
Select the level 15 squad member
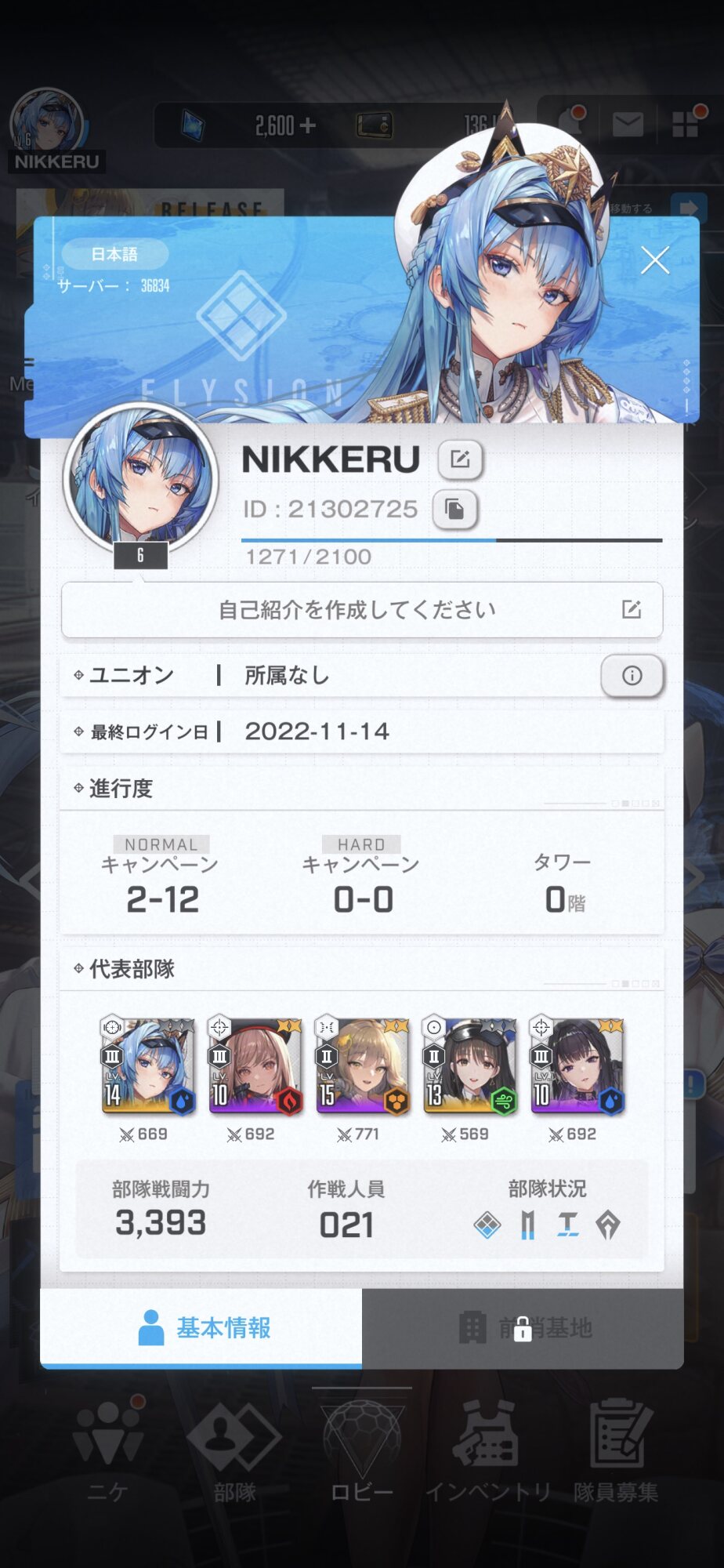362,1066
